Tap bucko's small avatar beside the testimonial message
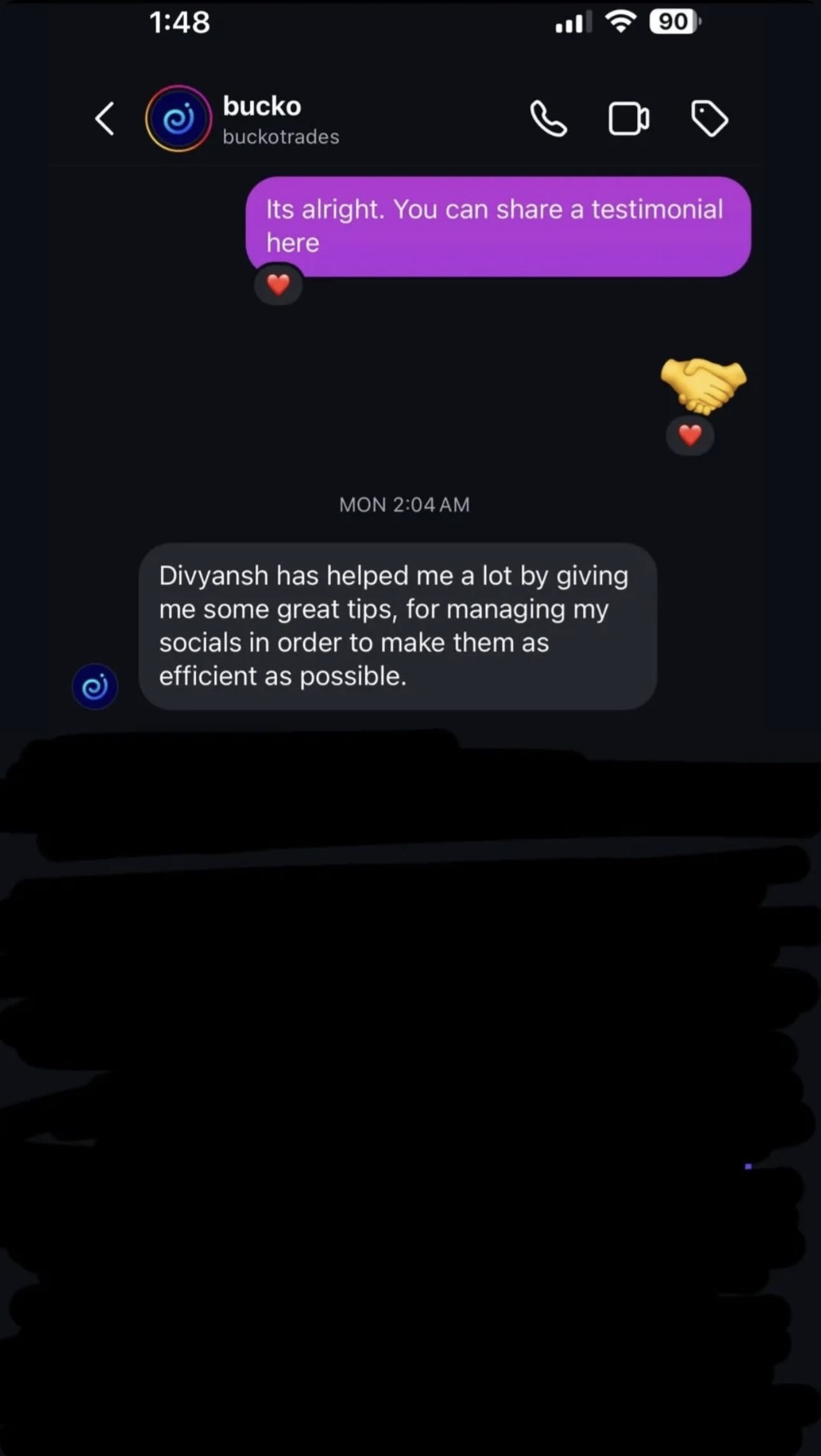 coord(95,685)
